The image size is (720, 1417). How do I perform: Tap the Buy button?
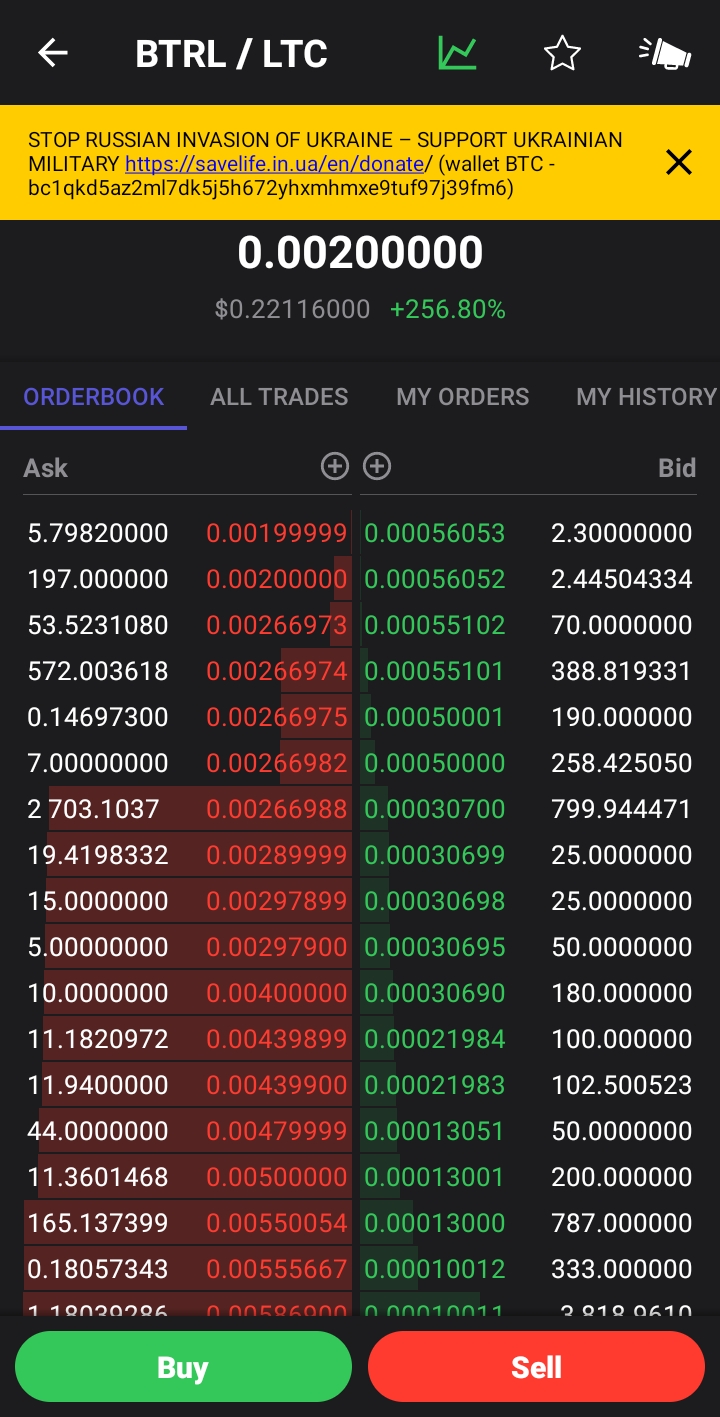pos(183,1367)
